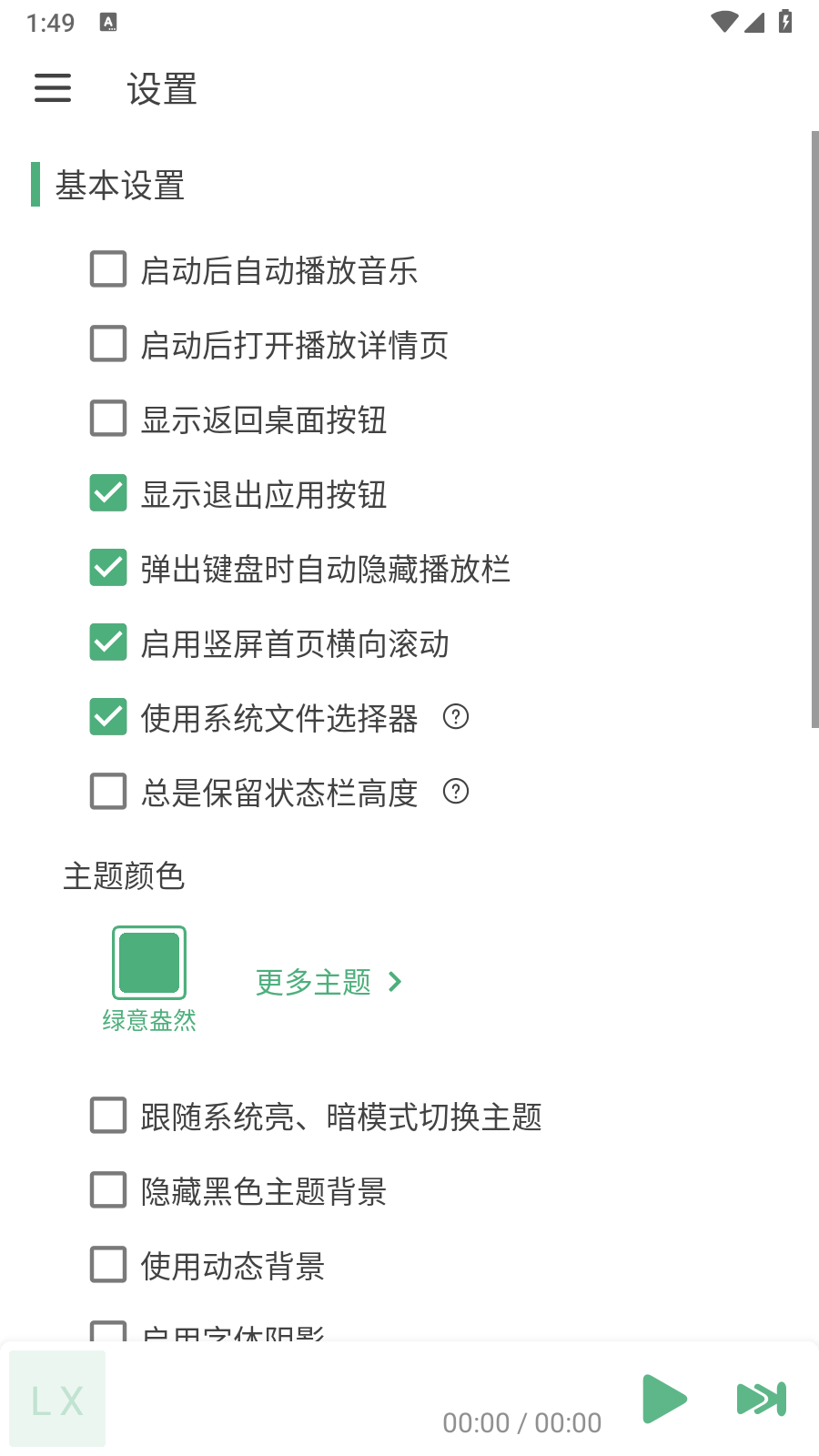Click the battery icon in the status bar
819x1456 pixels.
(784, 22)
